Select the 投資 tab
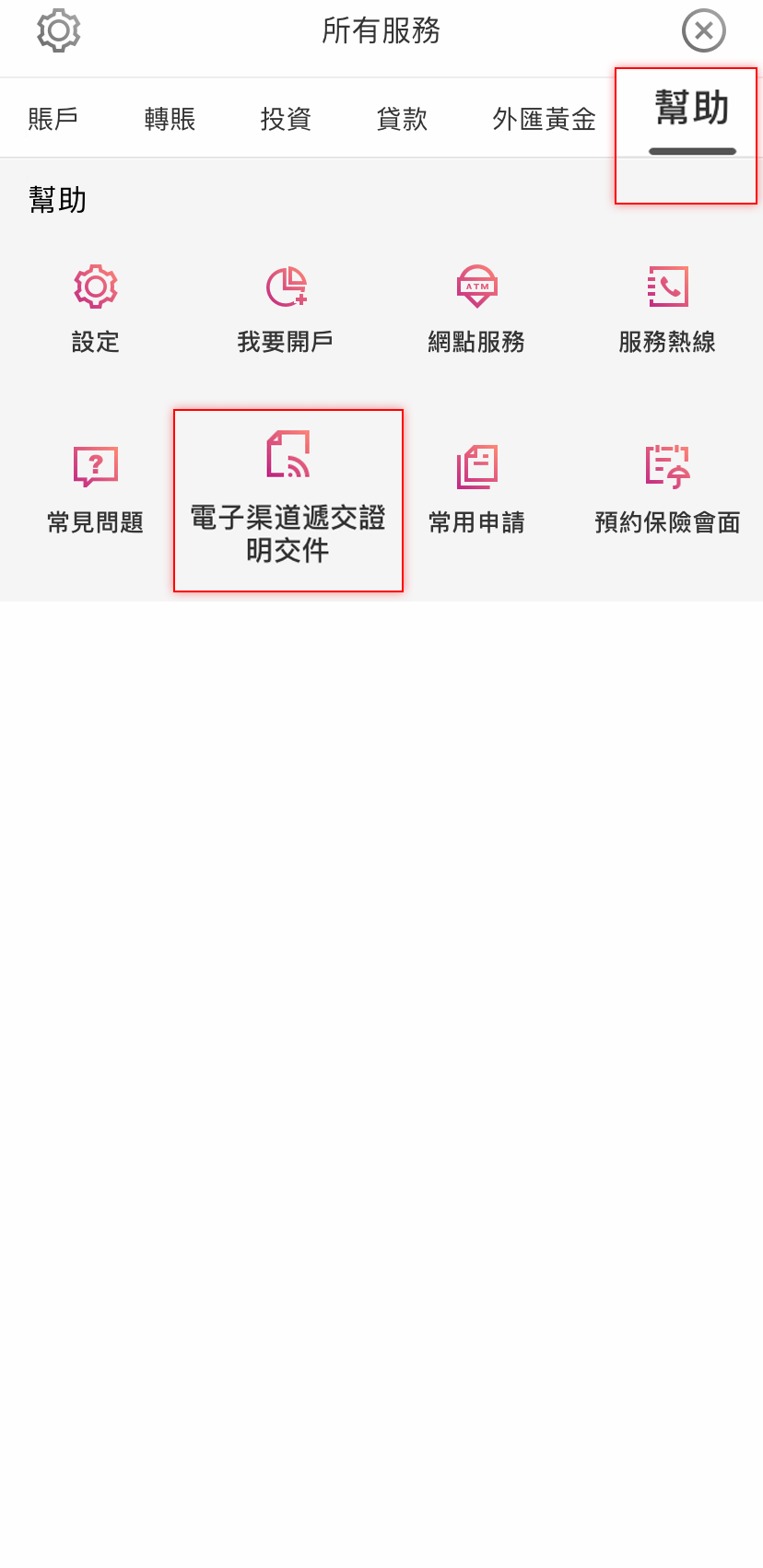This screenshot has width=763, height=1568. click(286, 119)
